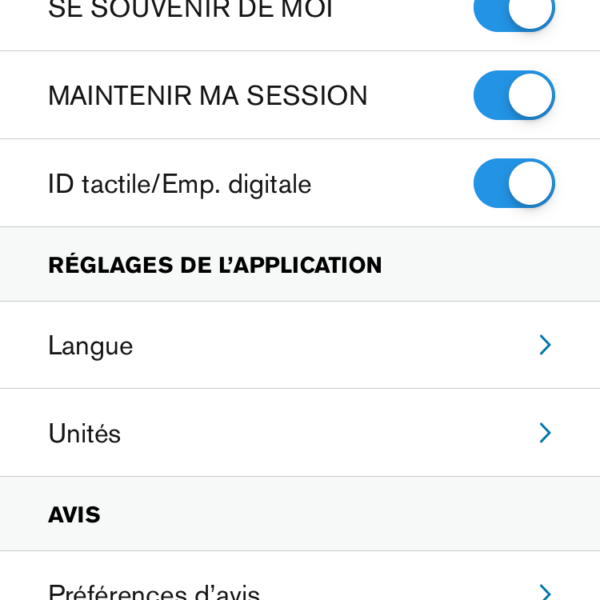This screenshot has height=600, width=600.
Task: Disable the SE SOUVENIR DE MOI switch
Action: [514, 10]
